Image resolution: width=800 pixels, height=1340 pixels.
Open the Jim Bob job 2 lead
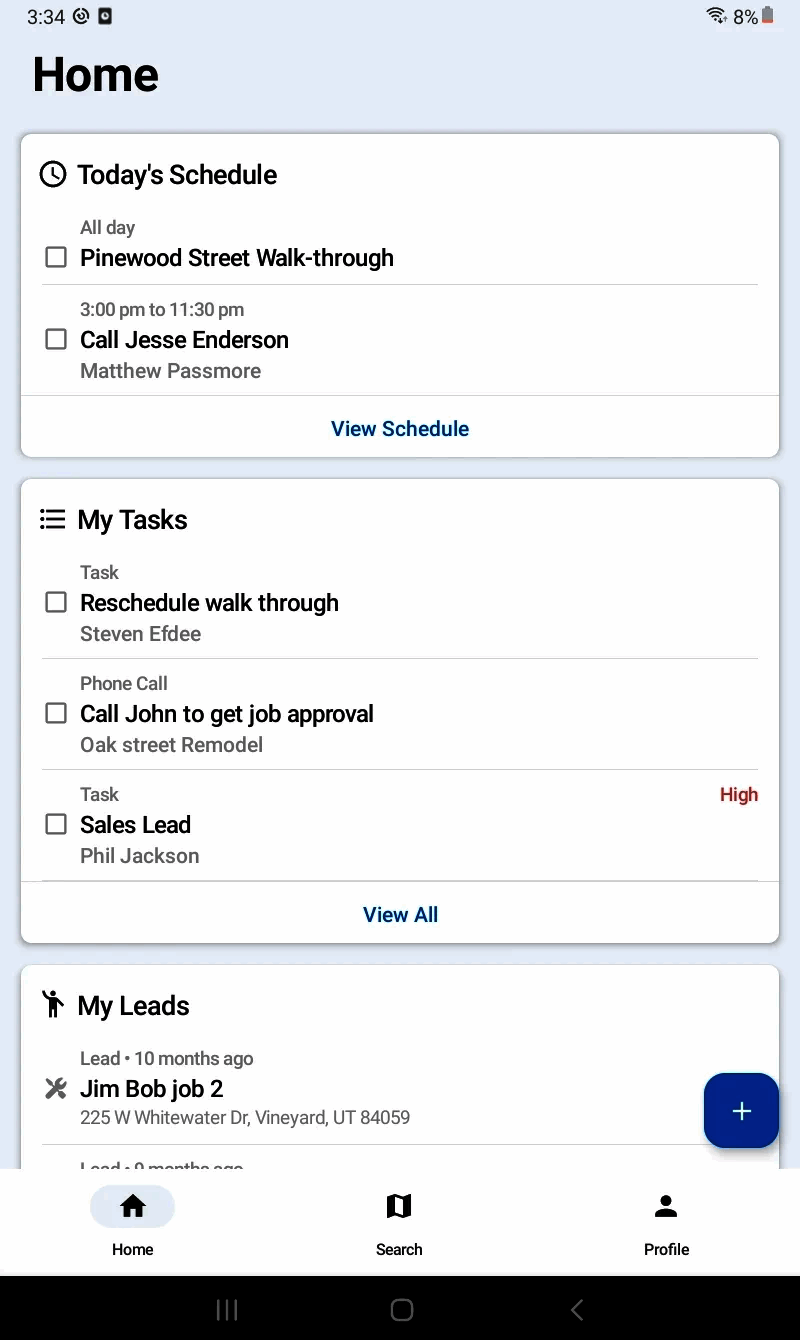point(400,1090)
